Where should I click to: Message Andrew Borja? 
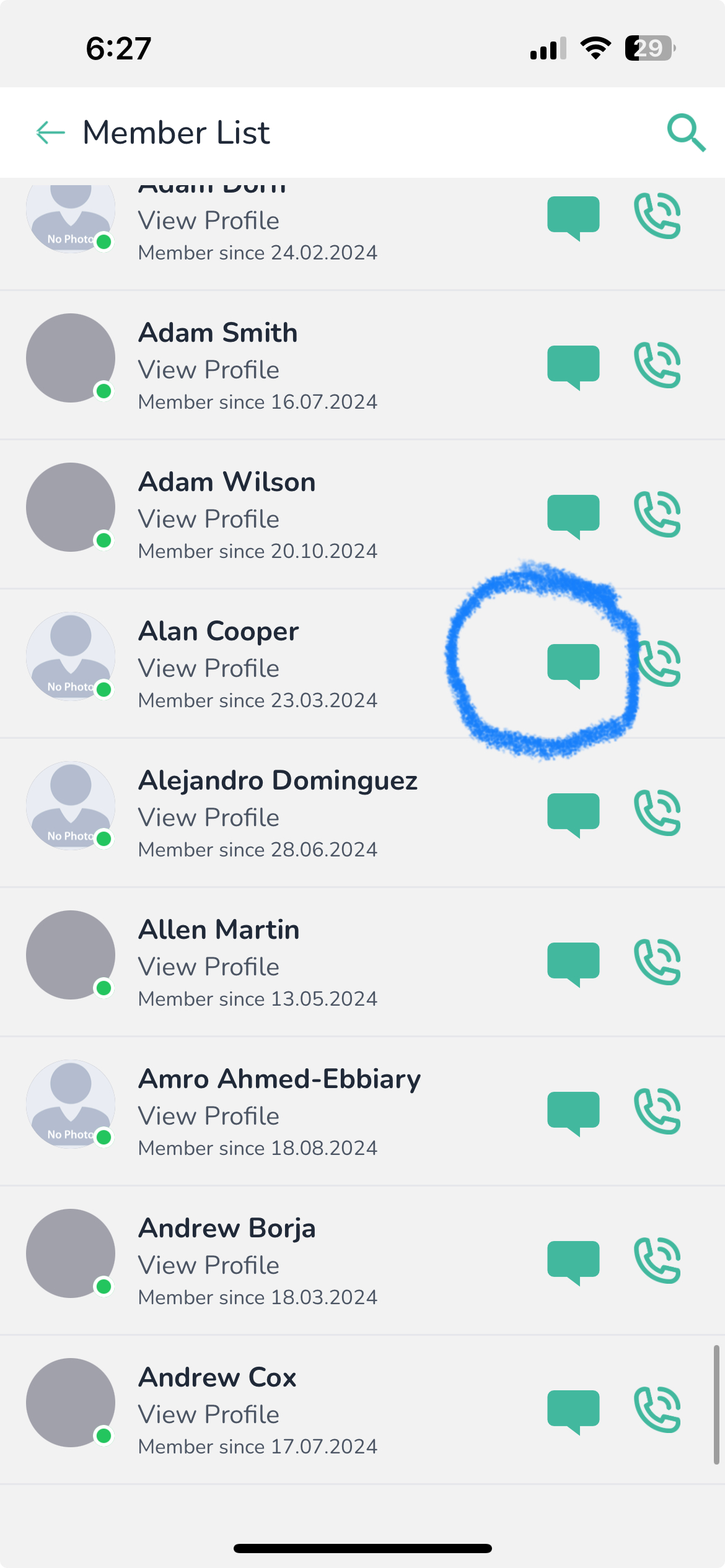click(x=573, y=1261)
